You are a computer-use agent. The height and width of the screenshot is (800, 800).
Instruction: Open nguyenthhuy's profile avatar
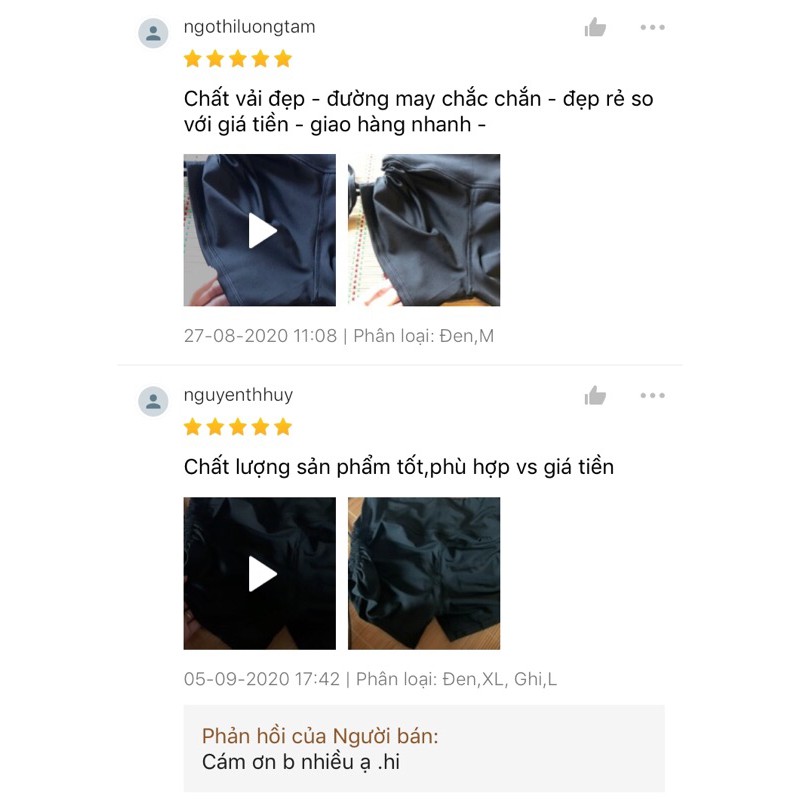153,401
